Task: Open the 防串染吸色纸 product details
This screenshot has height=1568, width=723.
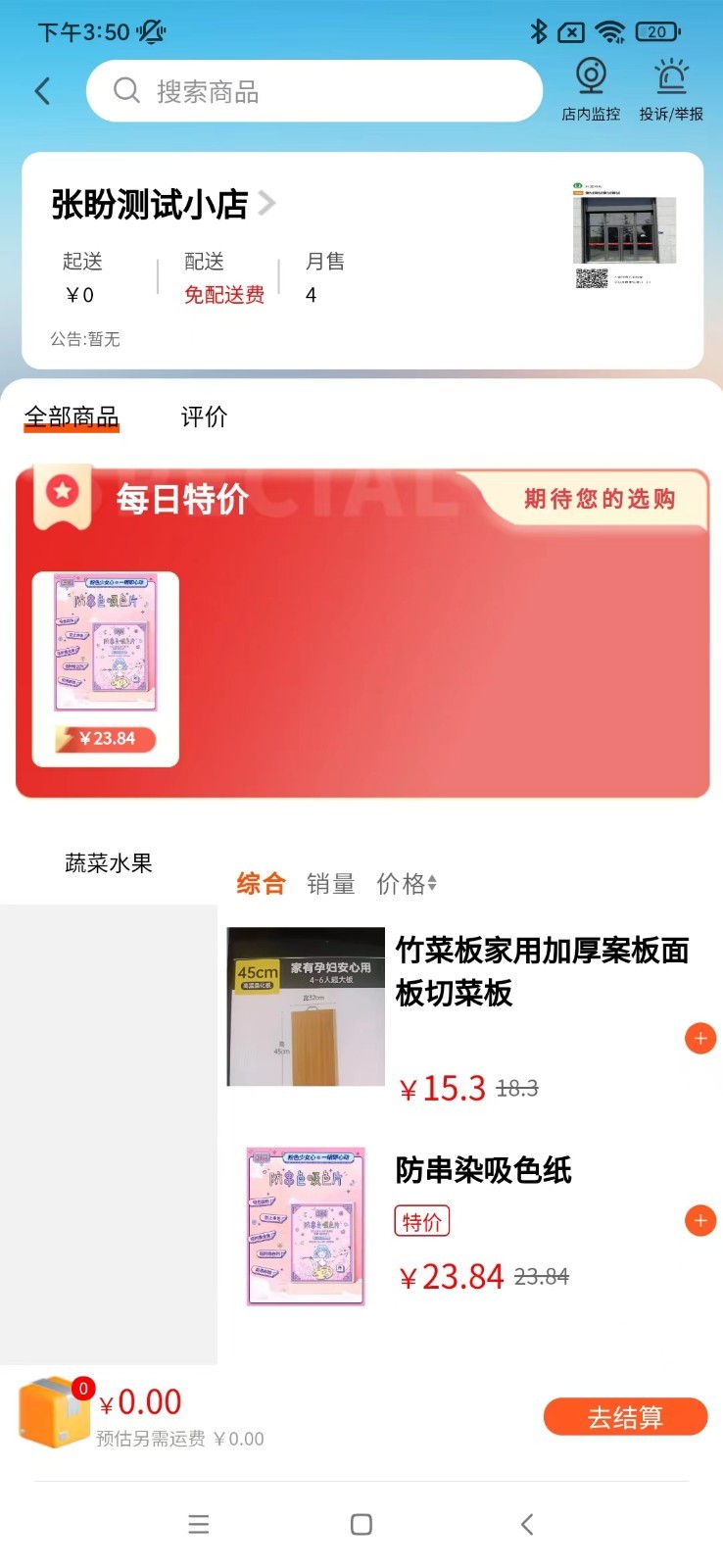Action: (x=483, y=1170)
